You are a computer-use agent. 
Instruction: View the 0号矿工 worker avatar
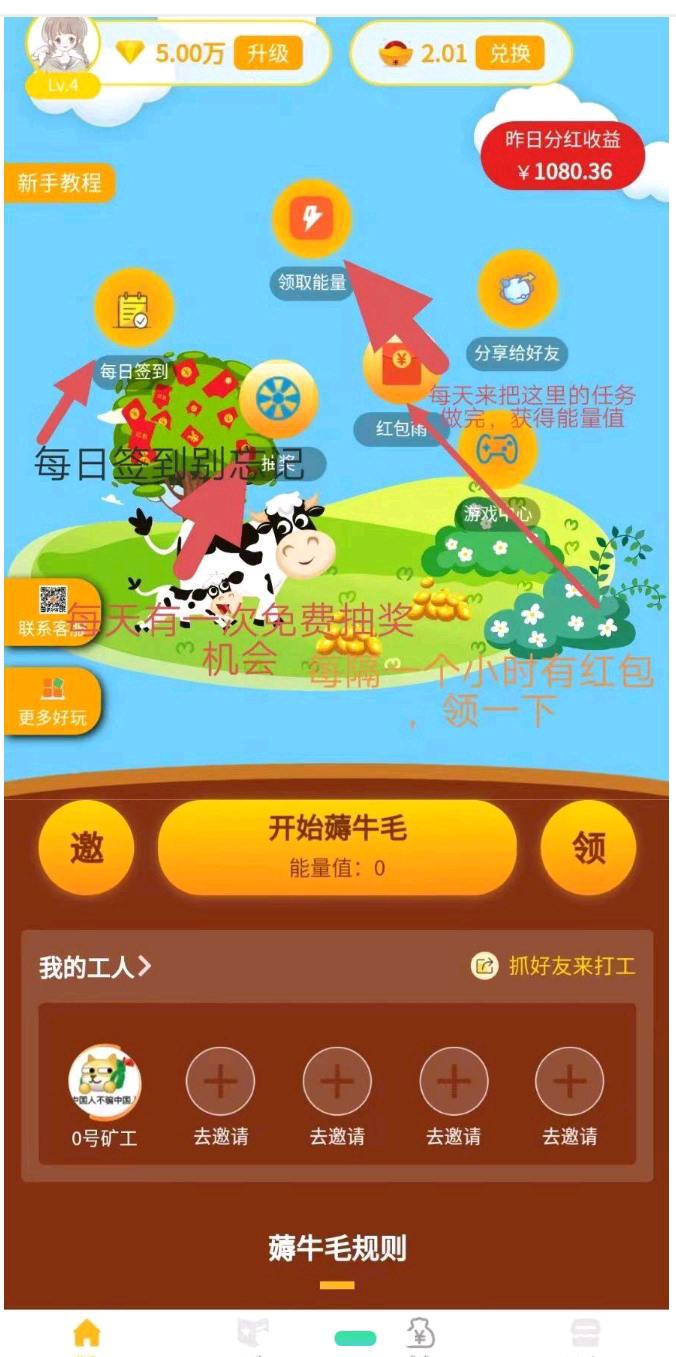click(104, 1081)
